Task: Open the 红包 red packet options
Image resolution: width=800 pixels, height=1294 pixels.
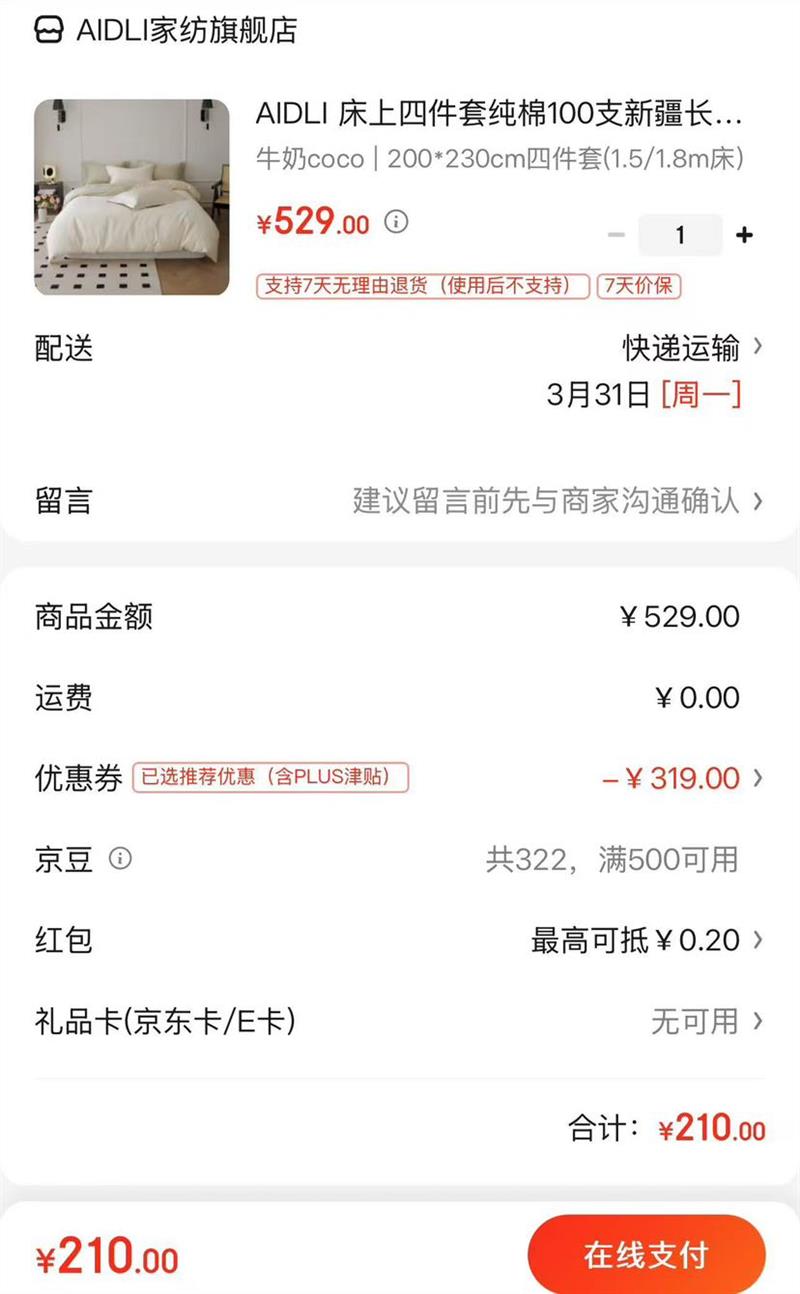Action: tap(400, 940)
